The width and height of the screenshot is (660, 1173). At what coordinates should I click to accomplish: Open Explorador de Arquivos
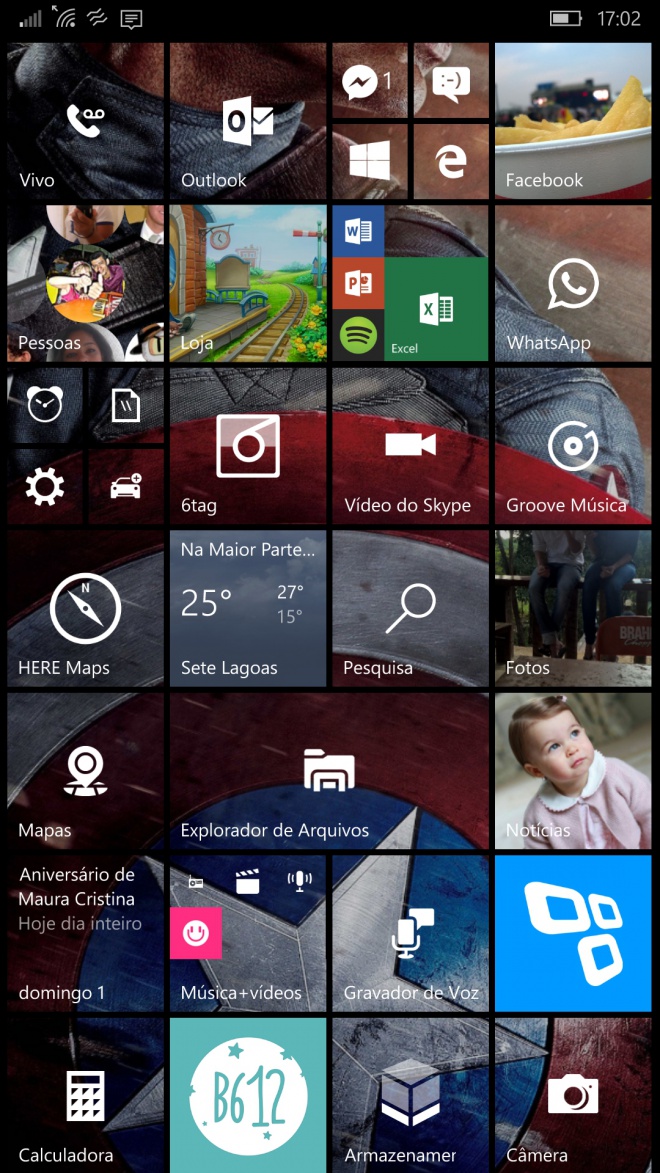click(x=329, y=771)
